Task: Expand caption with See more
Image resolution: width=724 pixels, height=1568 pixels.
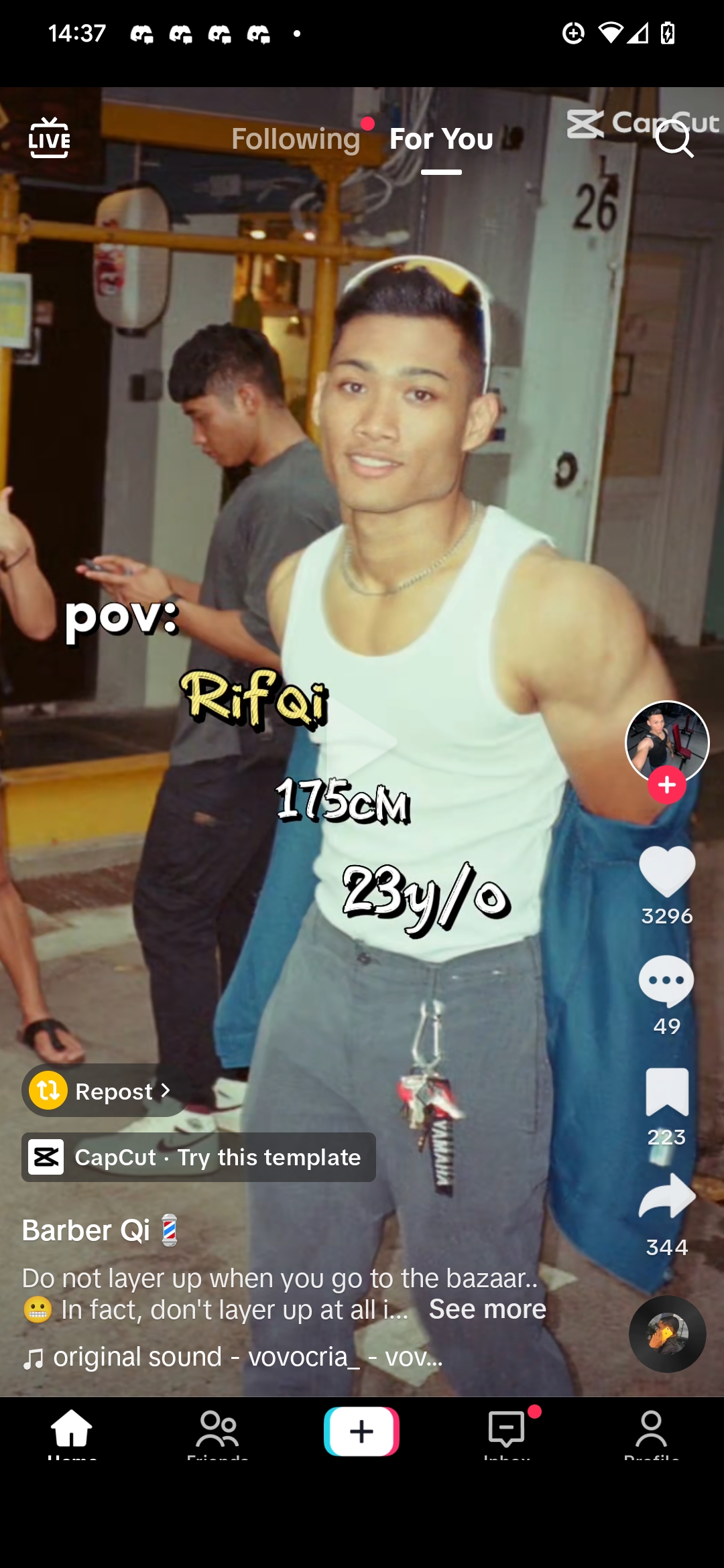Action: tap(487, 1309)
